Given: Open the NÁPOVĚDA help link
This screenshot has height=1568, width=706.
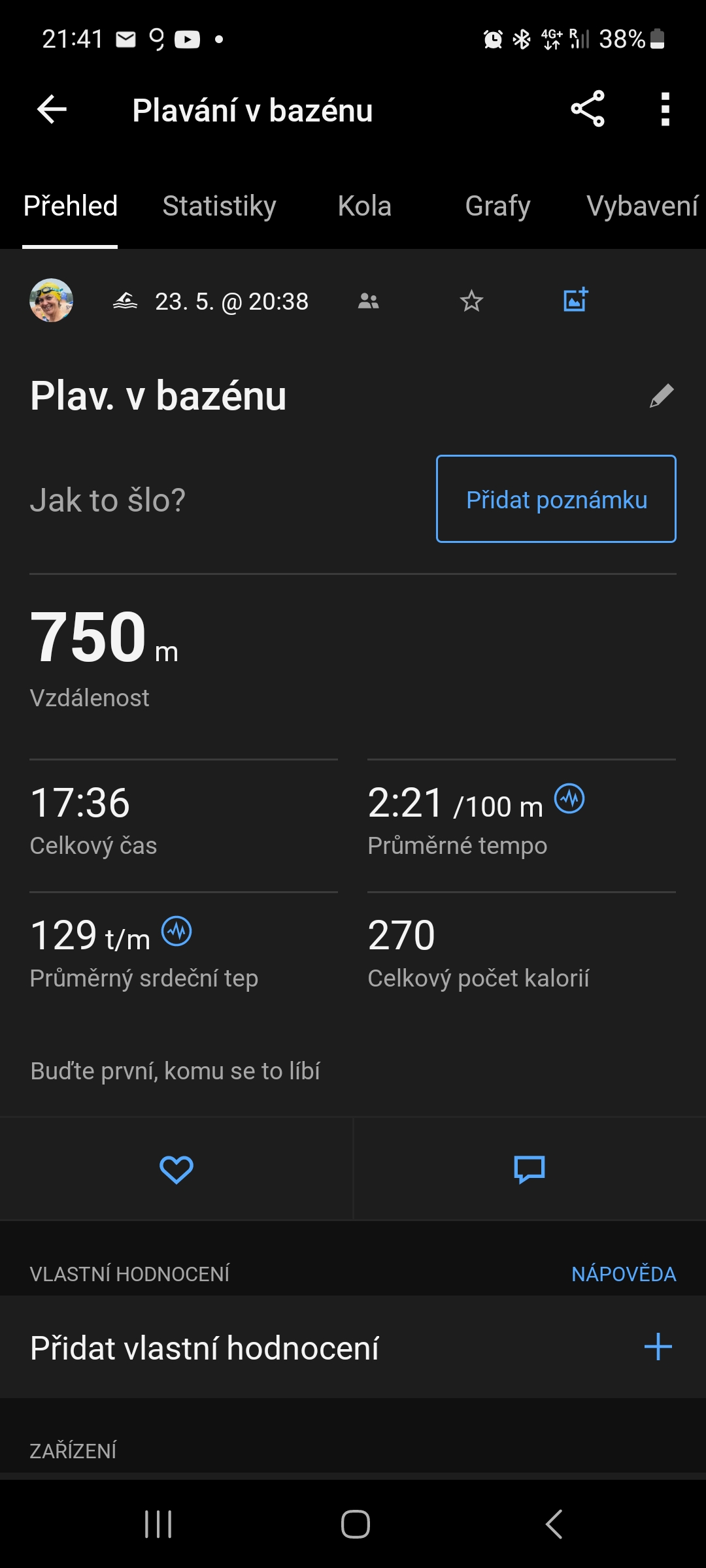Looking at the screenshot, I should [x=623, y=1274].
